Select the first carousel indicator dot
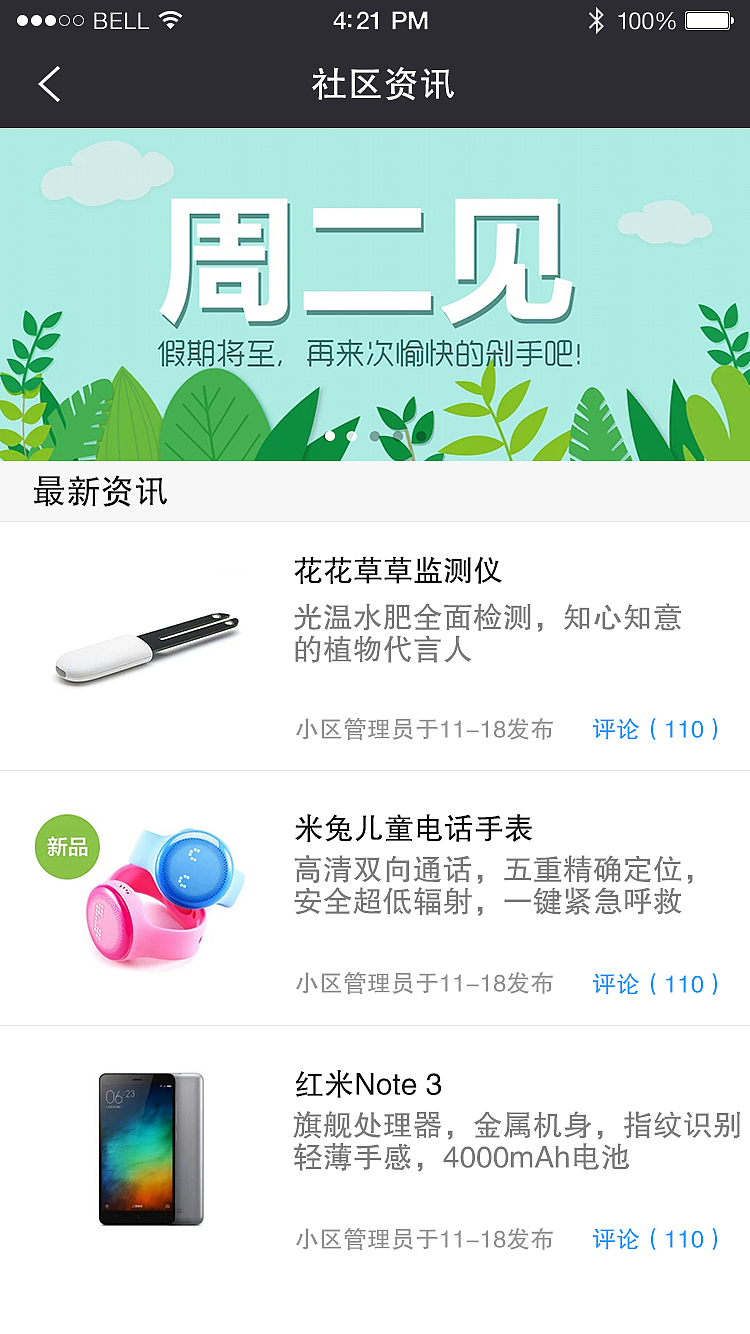The image size is (750, 1334). (330, 436)
